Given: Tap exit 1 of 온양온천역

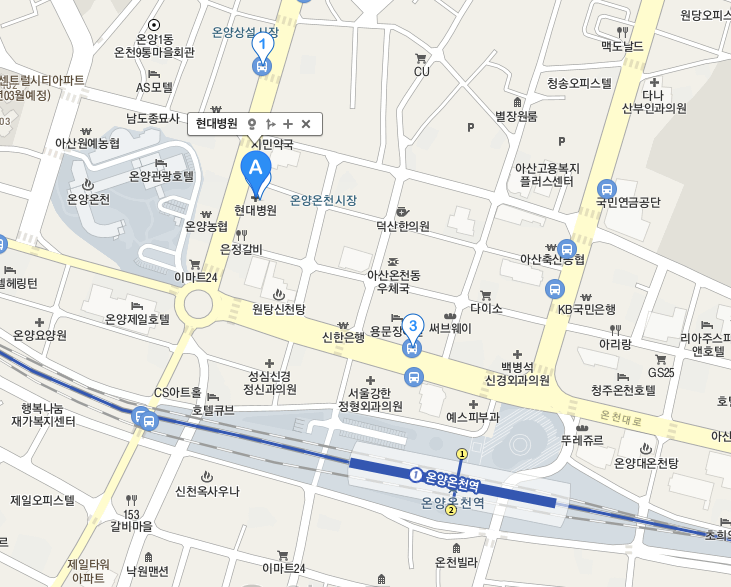Looking at the screenshot, I should (x=462, y=453).
